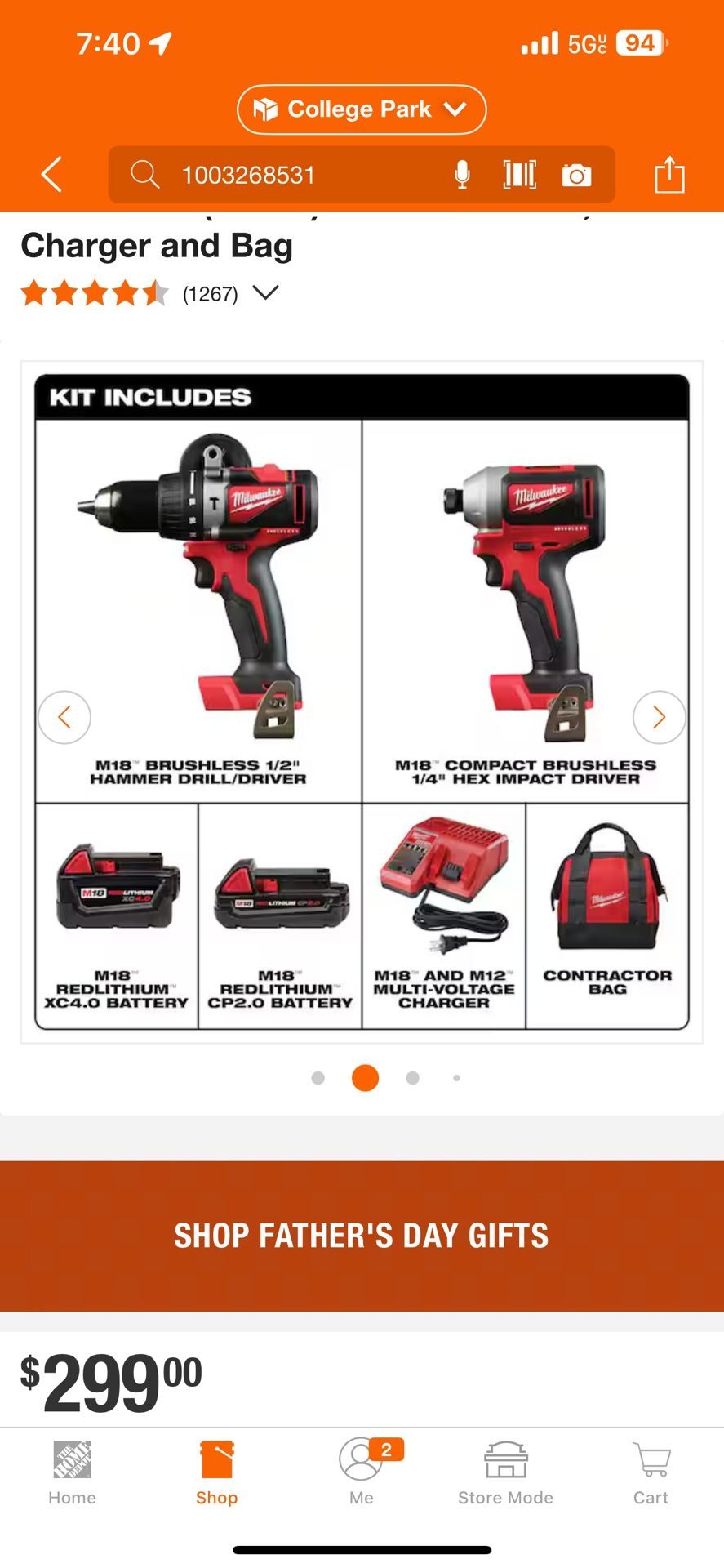Go back to the previous page
The width and height of the screenshot is (724, 1568).
[x=51, y=175]
